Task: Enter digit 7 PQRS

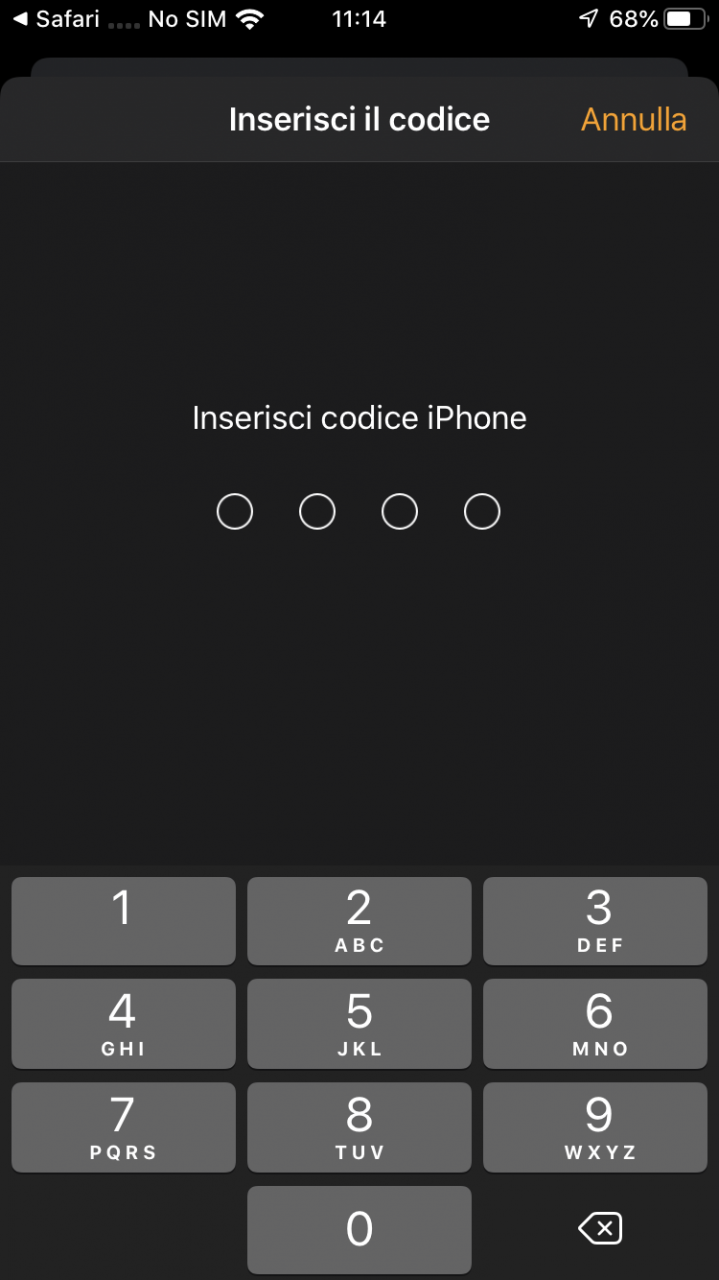Action: coord(124,1127)
